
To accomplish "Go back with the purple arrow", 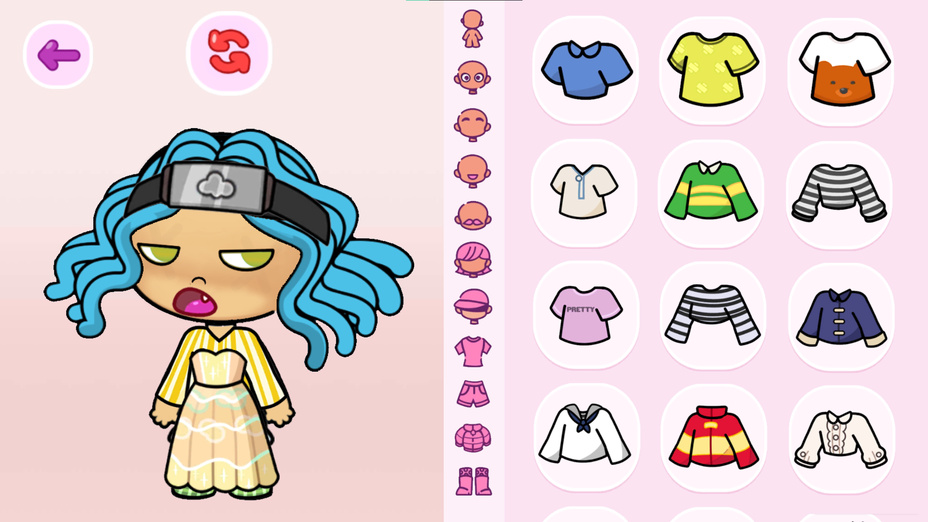I will click(x=58, y=54).
